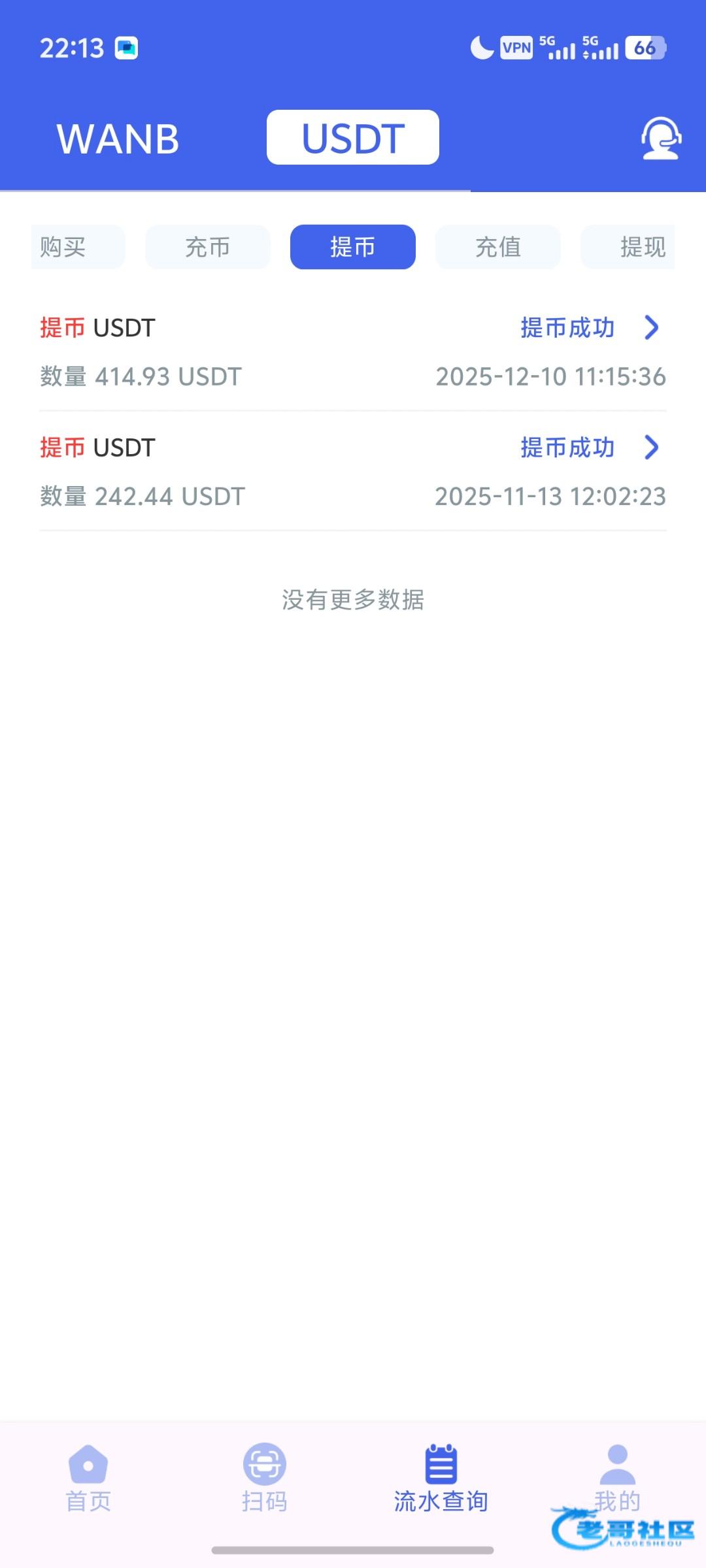This screenshot has height=1568, width=706.
Task: Filter records by 购买
Action: (x=77, y=247)
